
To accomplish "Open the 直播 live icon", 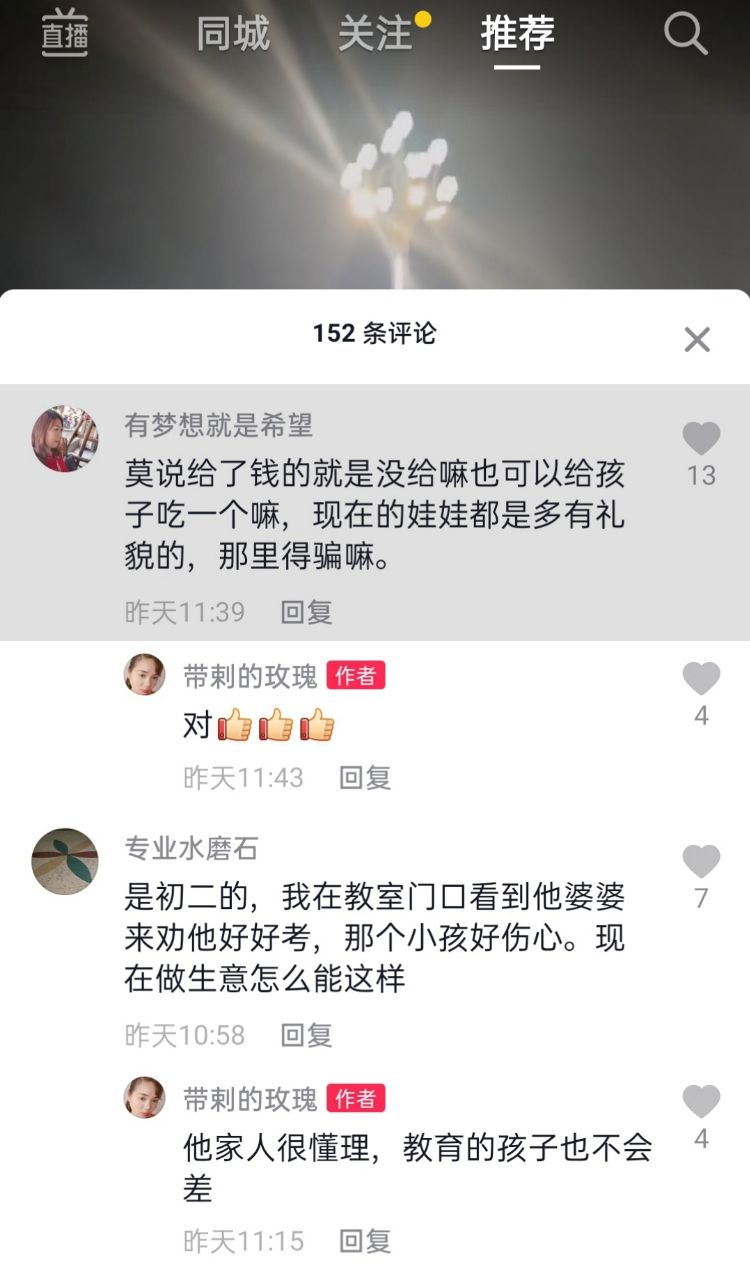I will click(x=65, y=34).
